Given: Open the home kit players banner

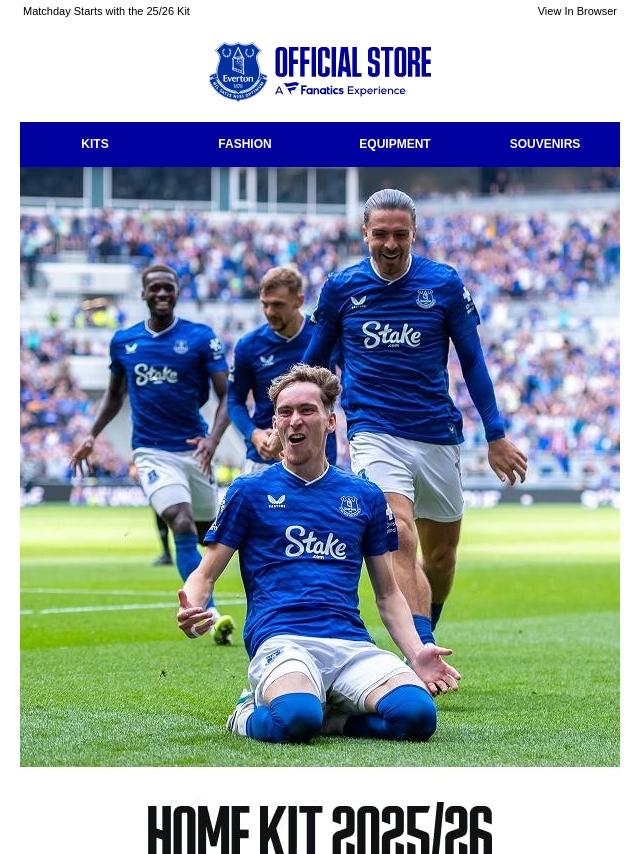Looking at the screenshot, I should [x=320, y=466].
